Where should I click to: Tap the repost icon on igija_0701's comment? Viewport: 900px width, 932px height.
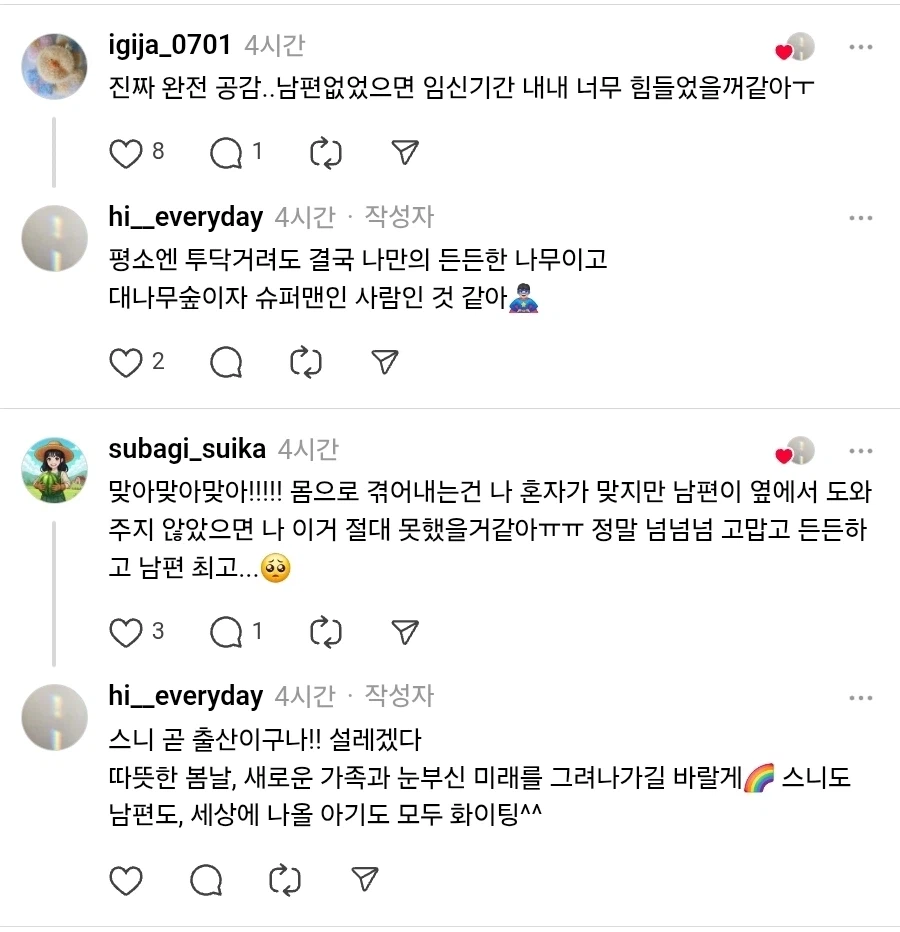[x=324, y=154]
